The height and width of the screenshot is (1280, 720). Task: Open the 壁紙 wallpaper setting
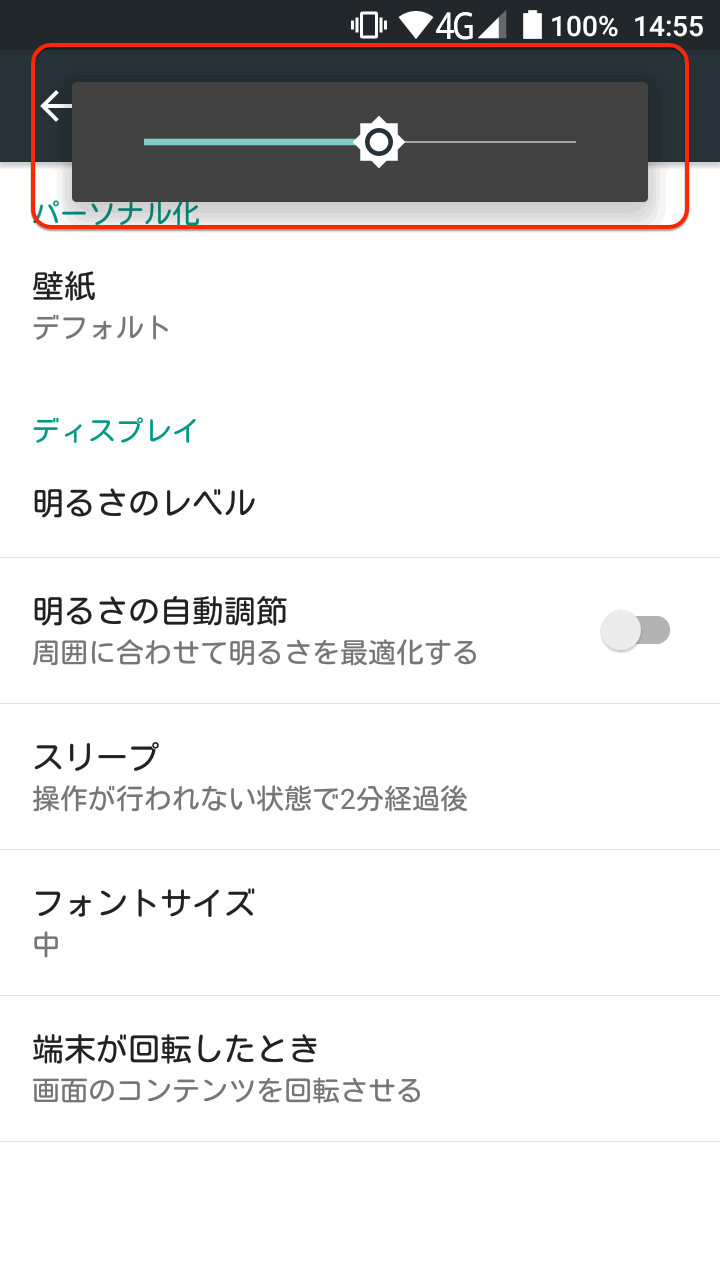360,306
